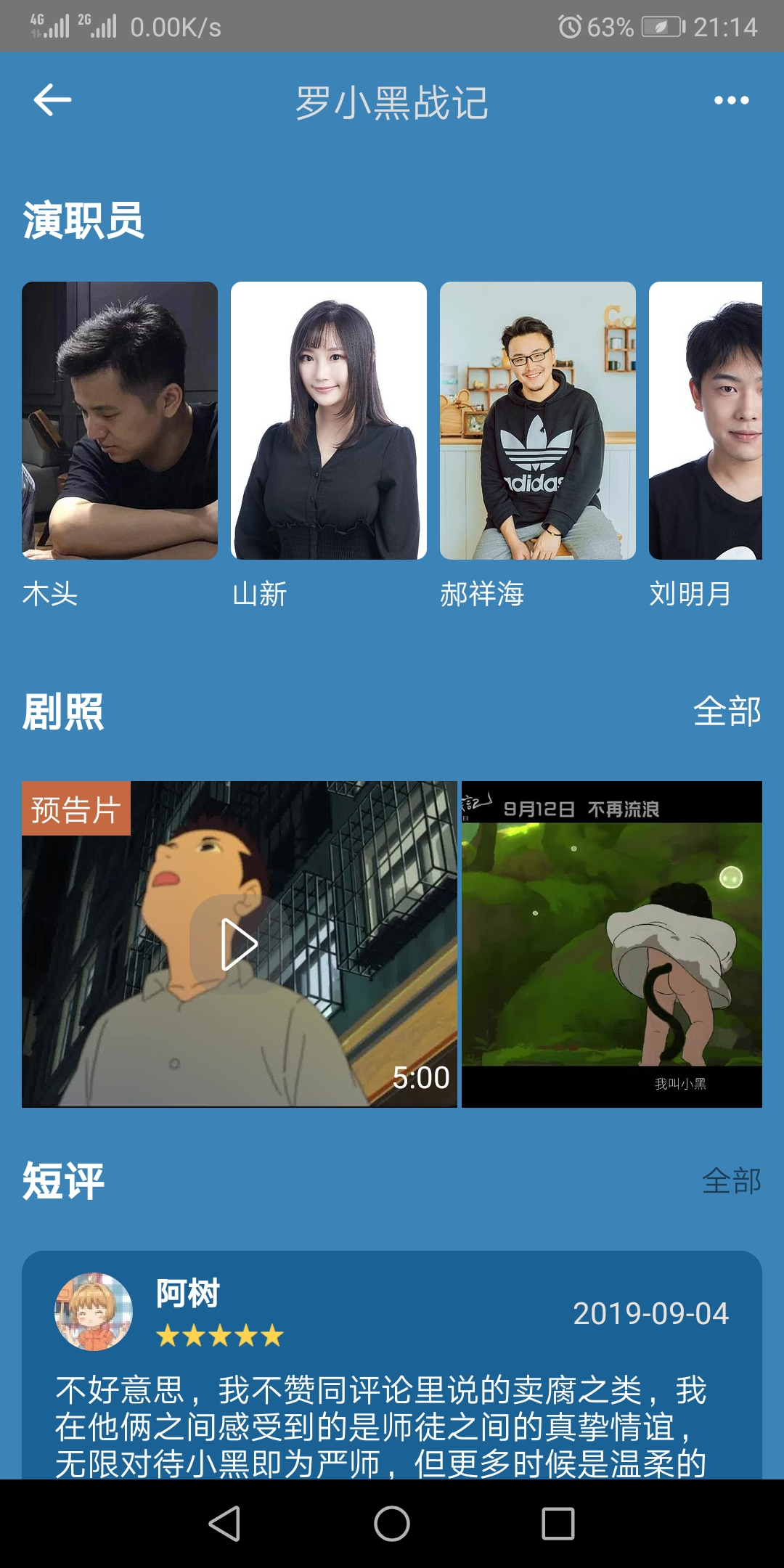Open the three-dot overflow menu

[731, 100]
